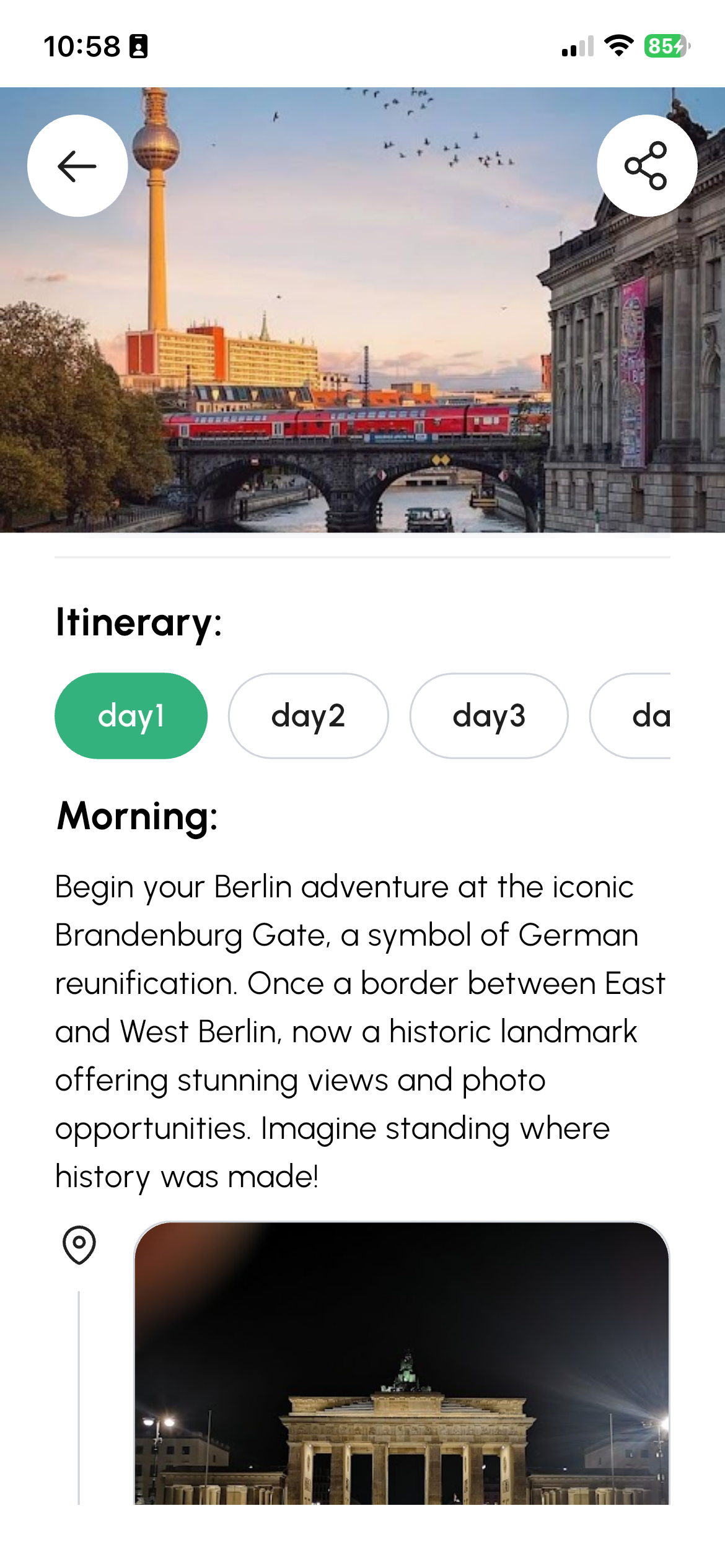Screen dimensions: 725x1568
Task: Open the share options for this itinerary
Action: [x=648, y=165]
